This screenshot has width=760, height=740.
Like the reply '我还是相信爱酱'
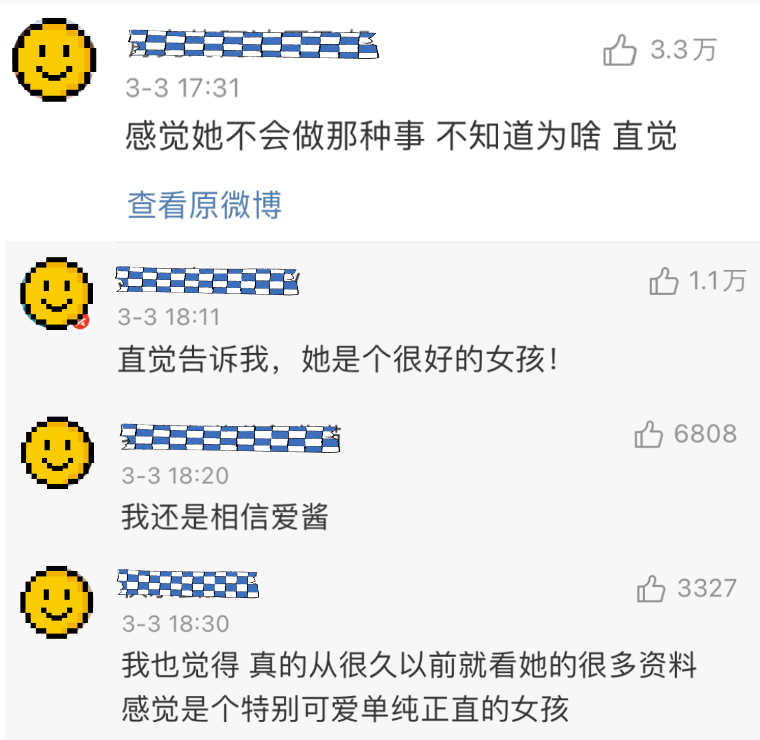649,435
